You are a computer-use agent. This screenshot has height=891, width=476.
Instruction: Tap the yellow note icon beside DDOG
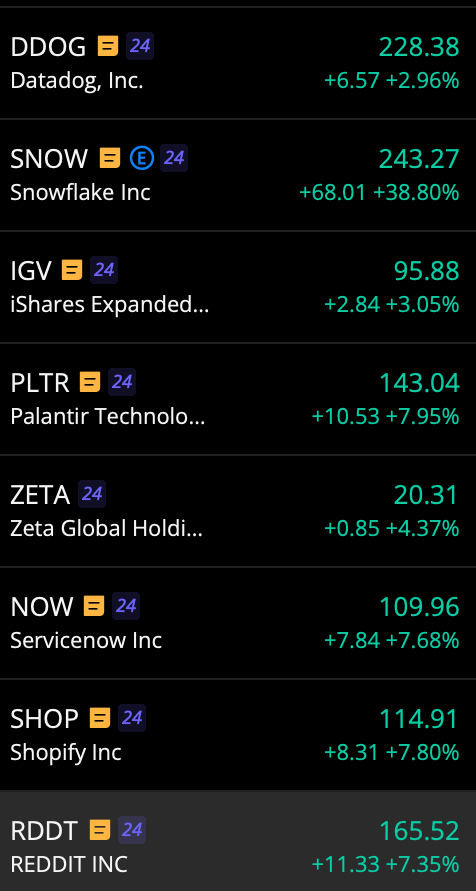point(108,46)
